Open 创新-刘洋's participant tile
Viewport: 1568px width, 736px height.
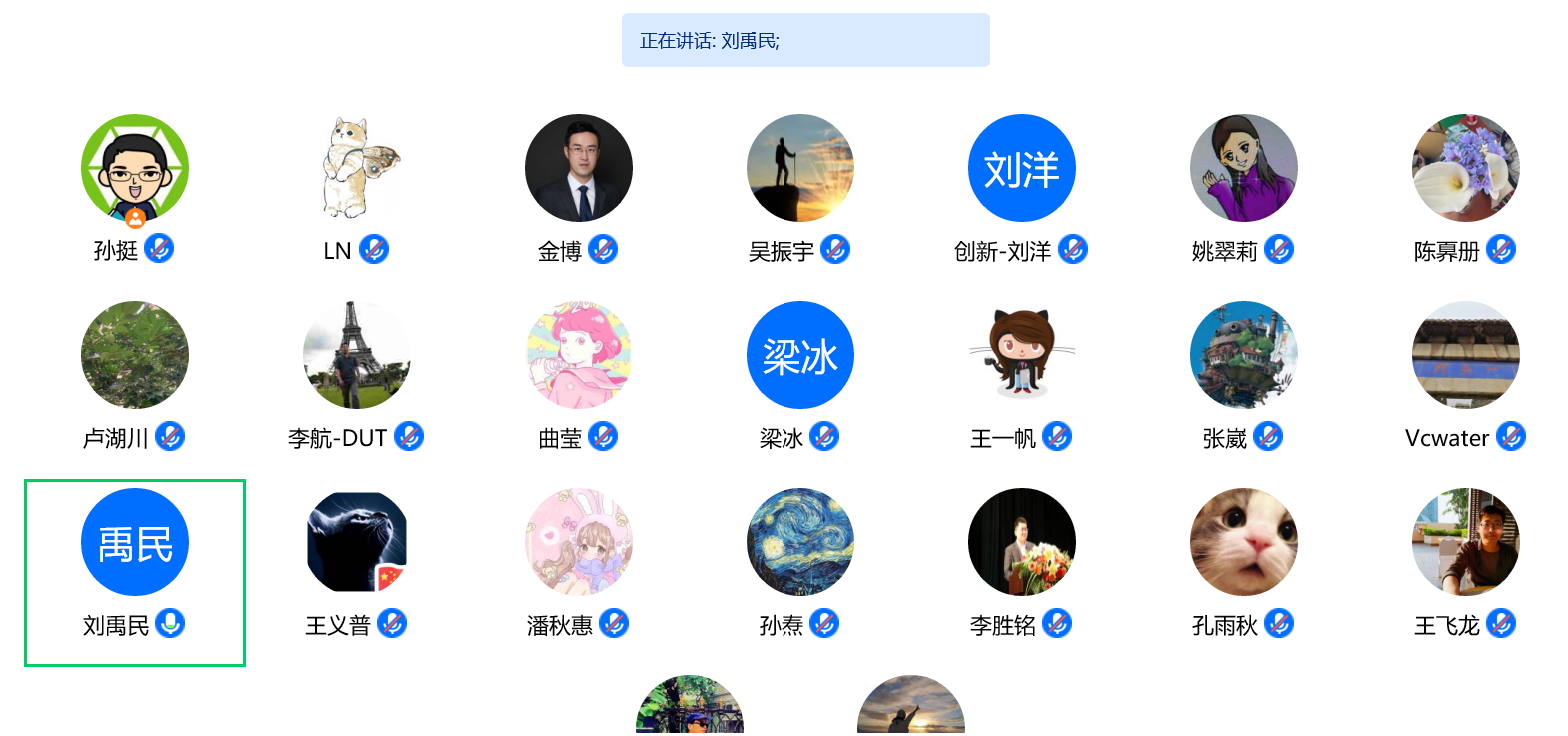[x=1022, y=168]
